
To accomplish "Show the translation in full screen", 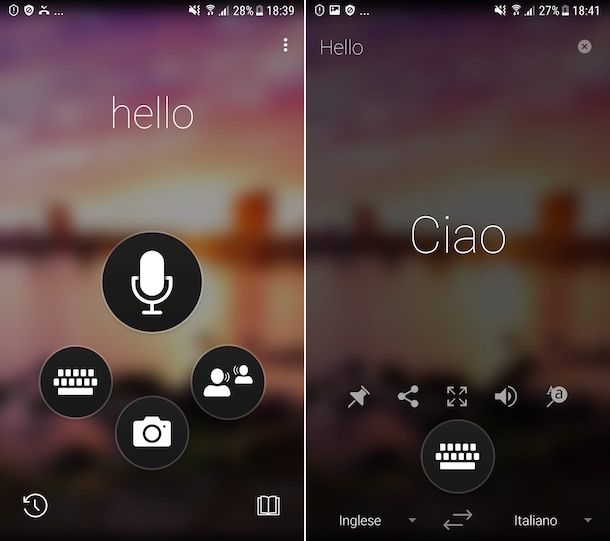I will pyautogui.click(x=457, y=396).
